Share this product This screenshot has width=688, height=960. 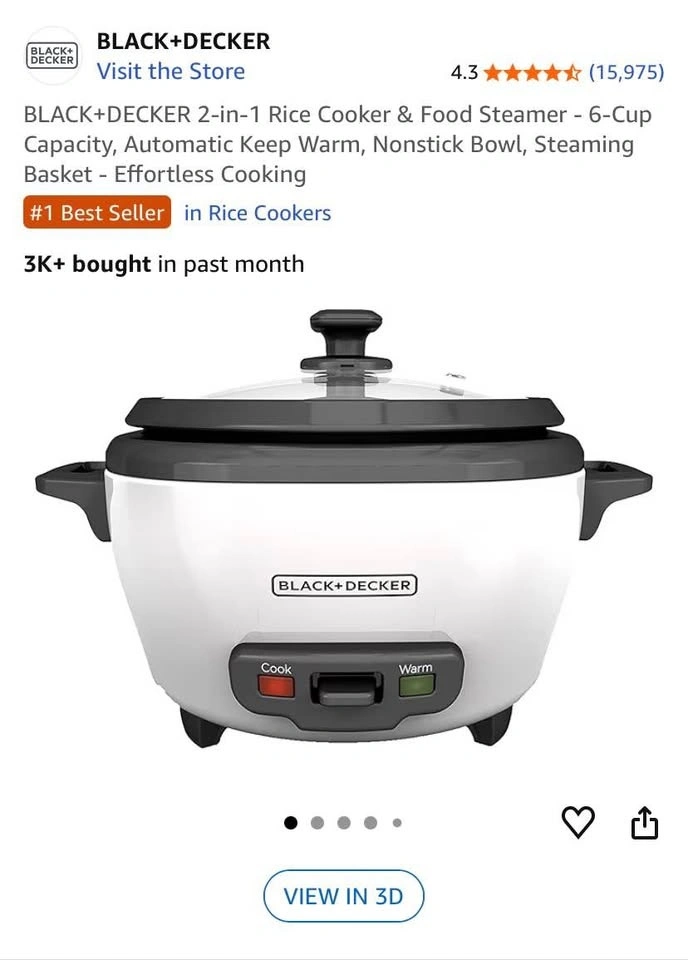[645, 822]
